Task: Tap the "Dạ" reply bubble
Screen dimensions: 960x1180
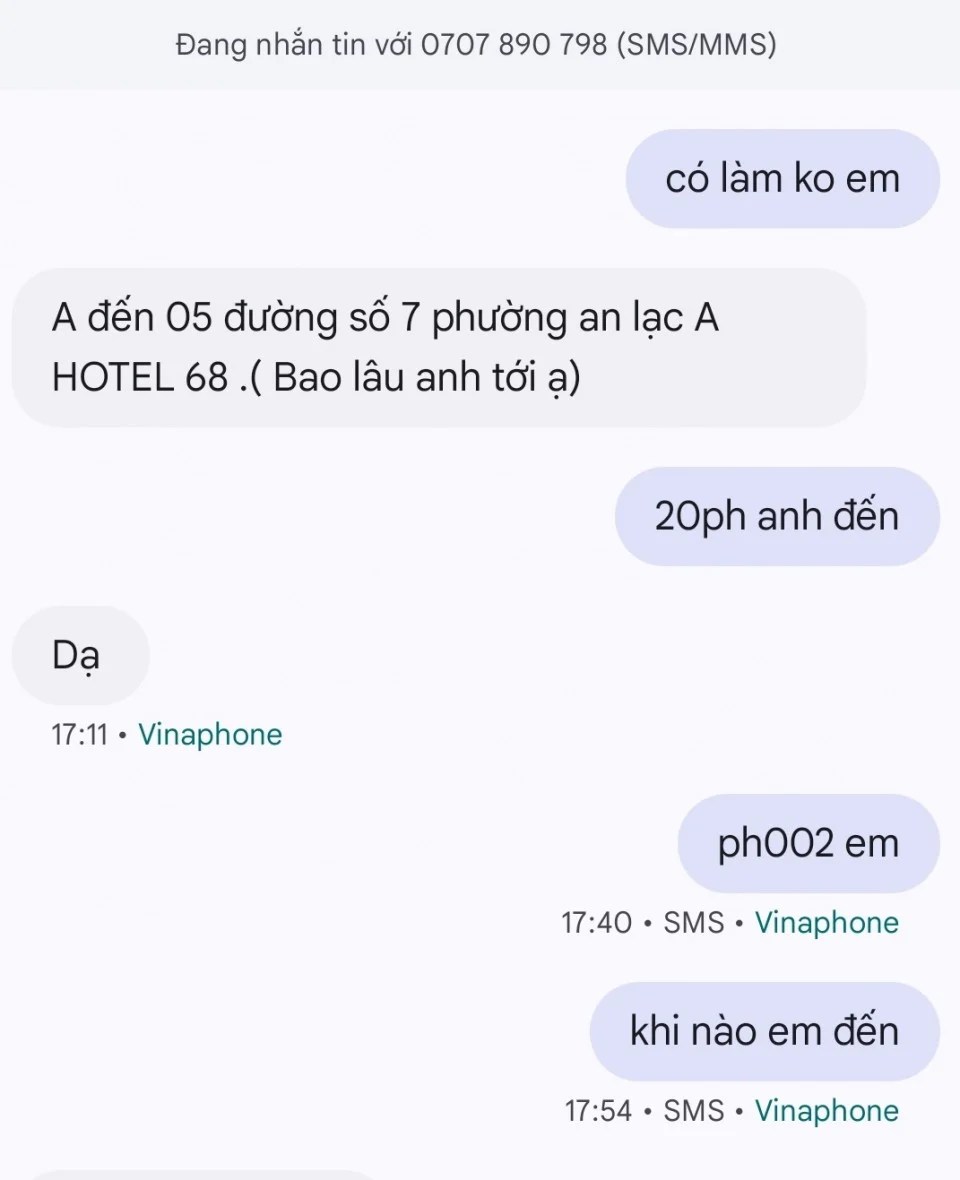Action: point(80,656)
